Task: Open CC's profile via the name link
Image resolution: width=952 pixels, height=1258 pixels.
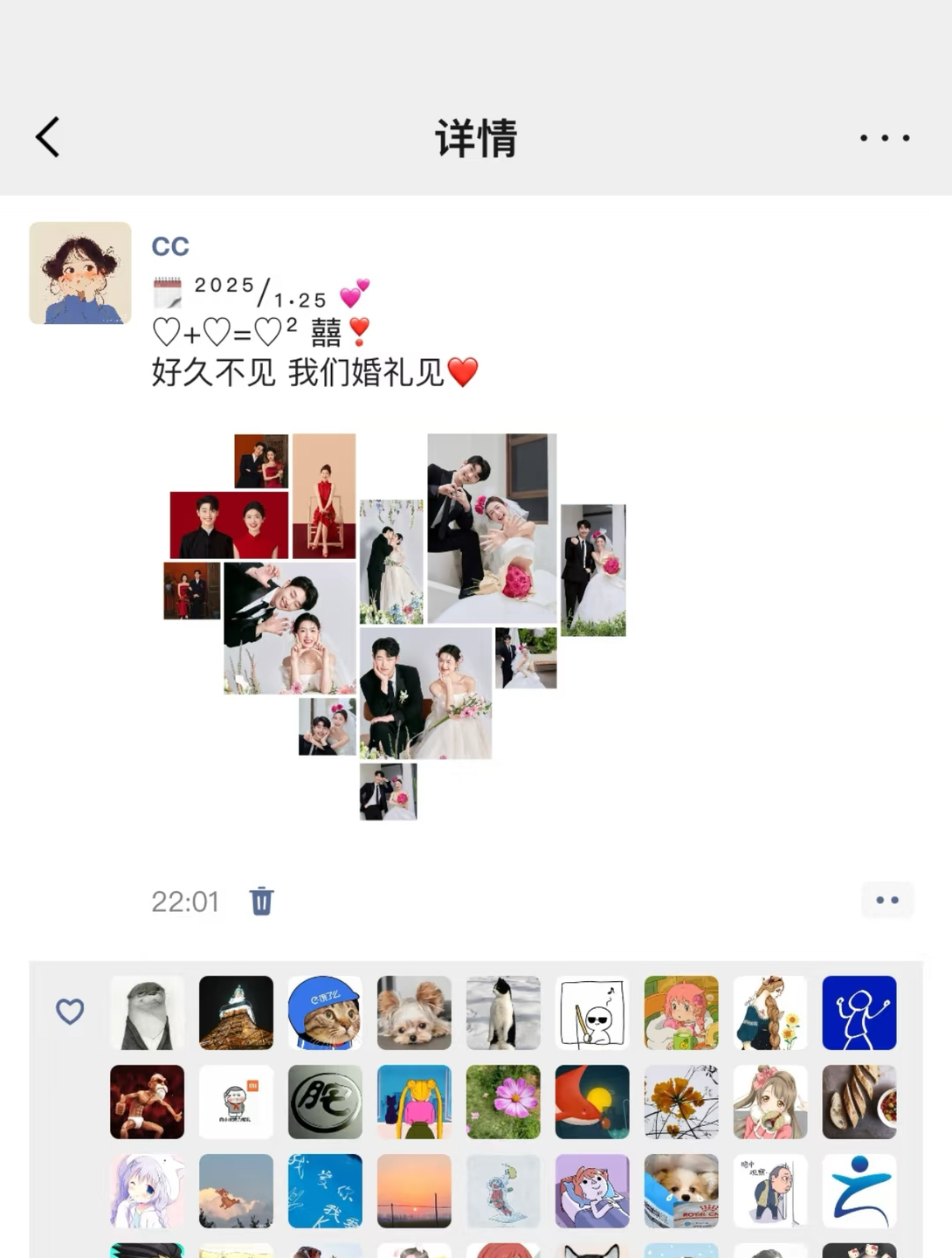Action: [170, 246]
